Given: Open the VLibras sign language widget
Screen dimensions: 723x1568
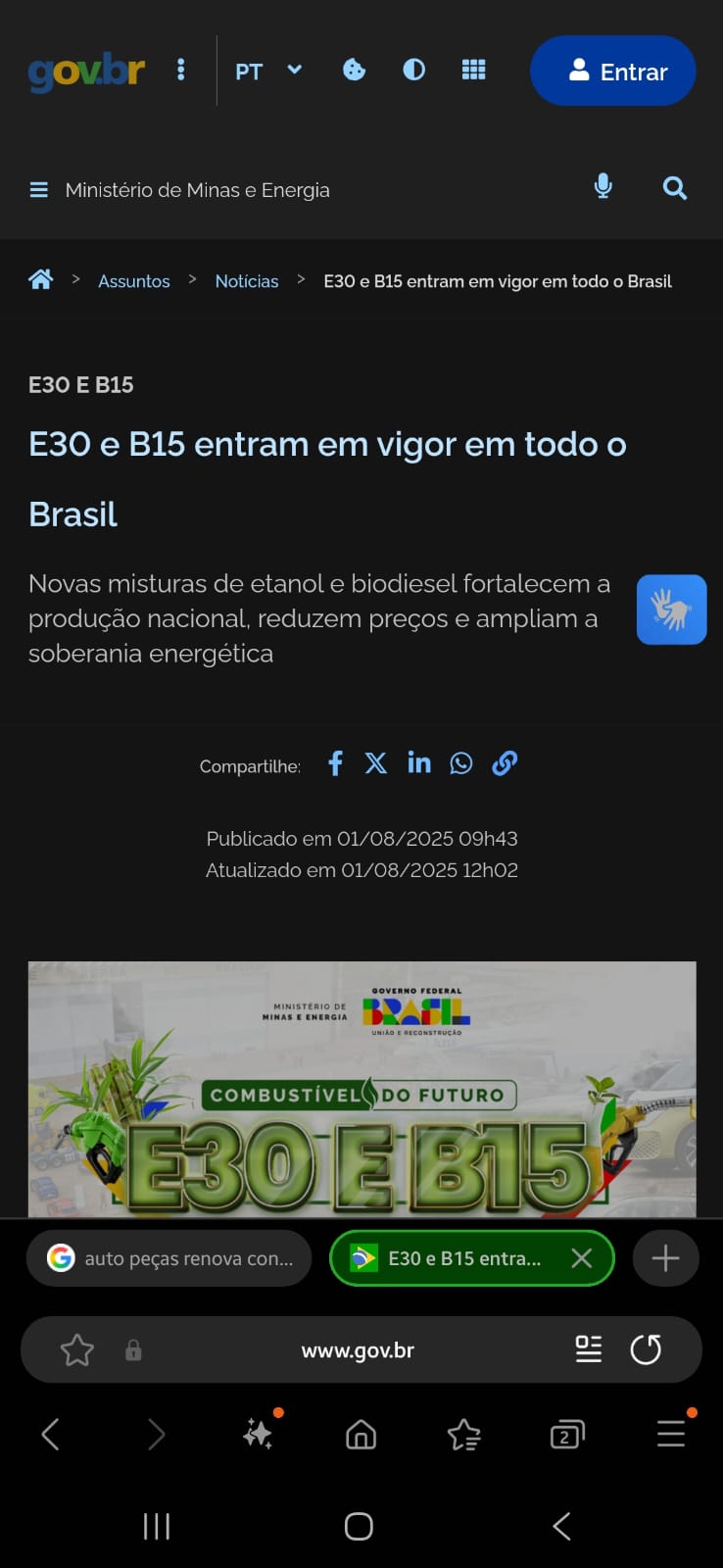Looking at the screenshot, I should click(x=671, y=610).
